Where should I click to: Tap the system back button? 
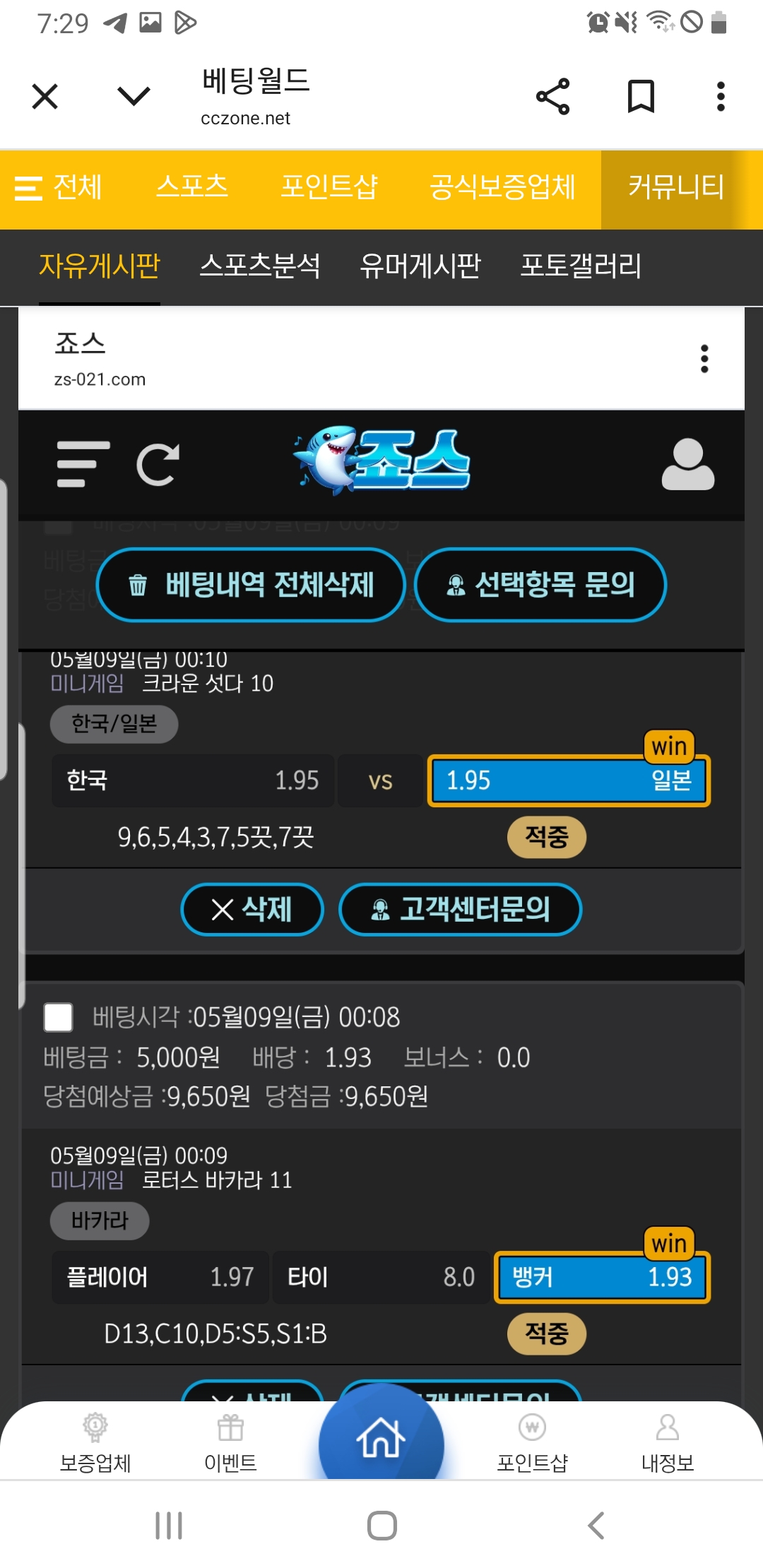click(x=596, y=1526)
